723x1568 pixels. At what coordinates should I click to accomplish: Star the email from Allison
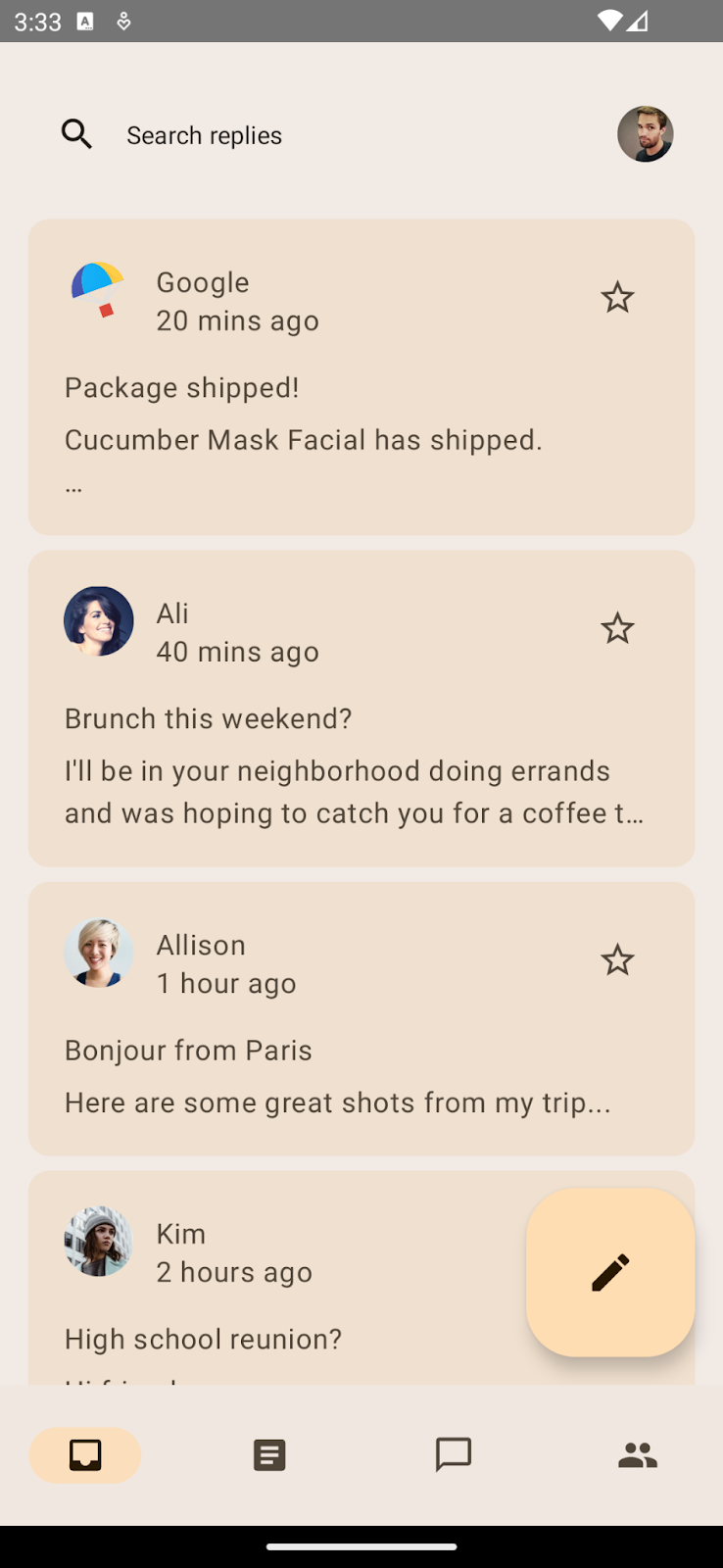(x=617, y=959)
